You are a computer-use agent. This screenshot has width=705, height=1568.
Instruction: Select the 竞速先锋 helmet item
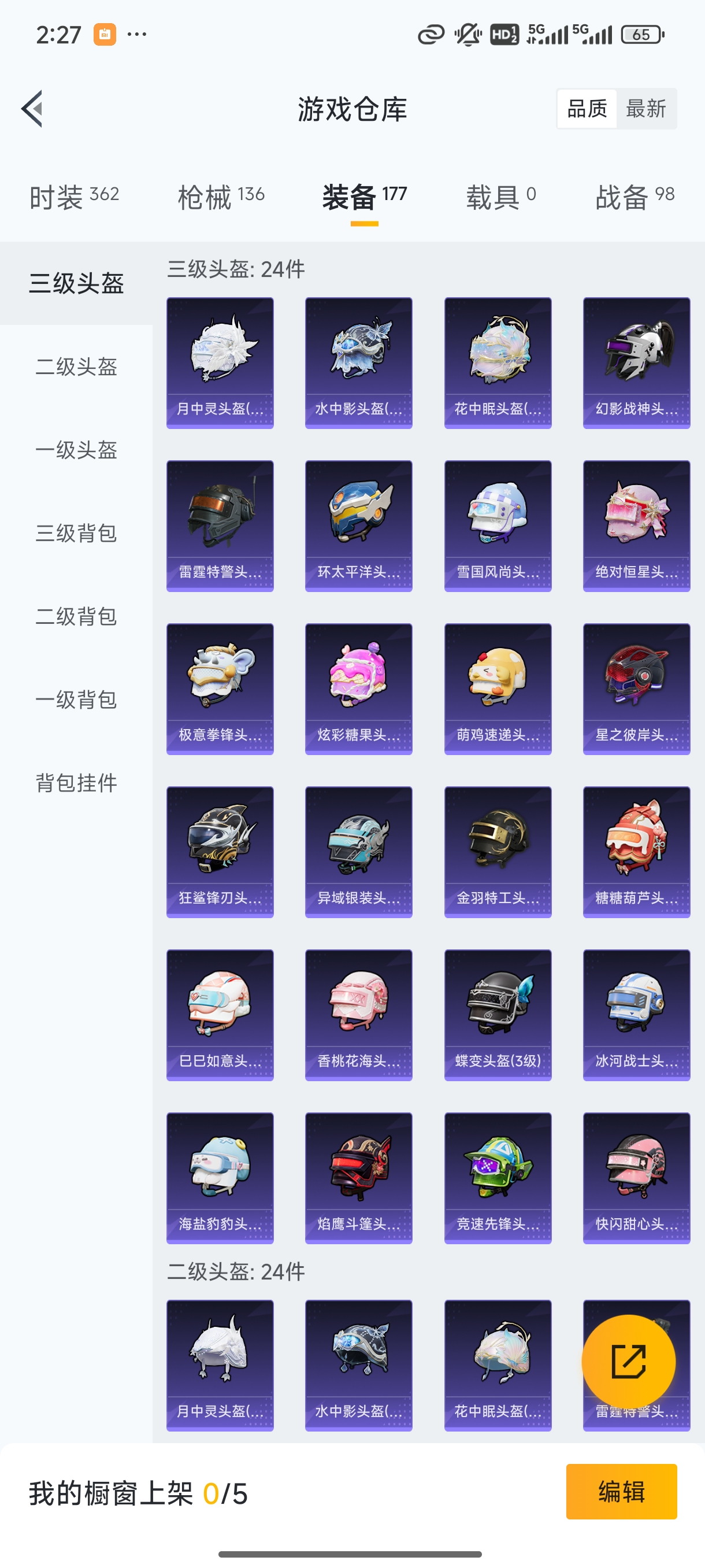pos(498,1178)
